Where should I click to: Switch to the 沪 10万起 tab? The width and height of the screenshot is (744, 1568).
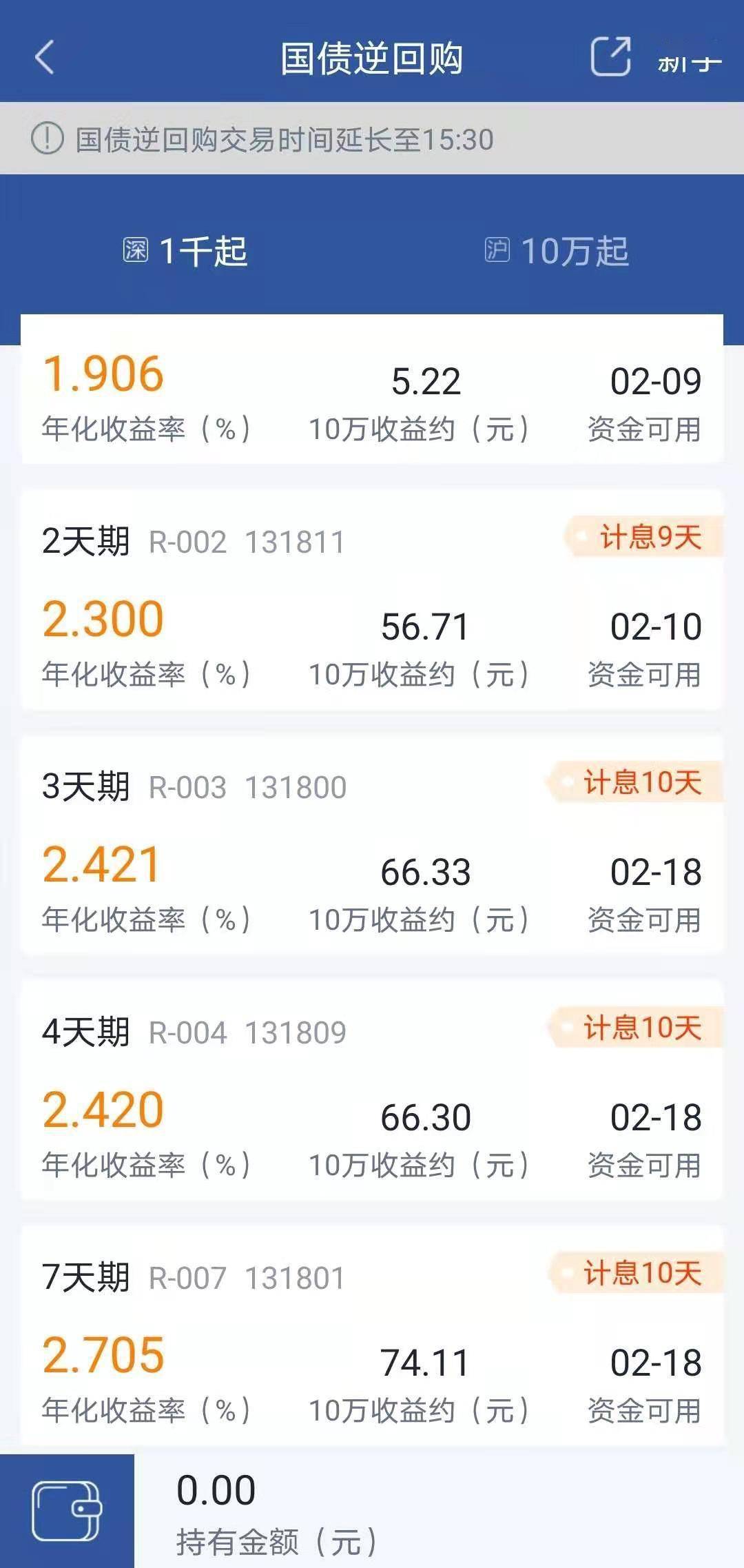point(557,251)
